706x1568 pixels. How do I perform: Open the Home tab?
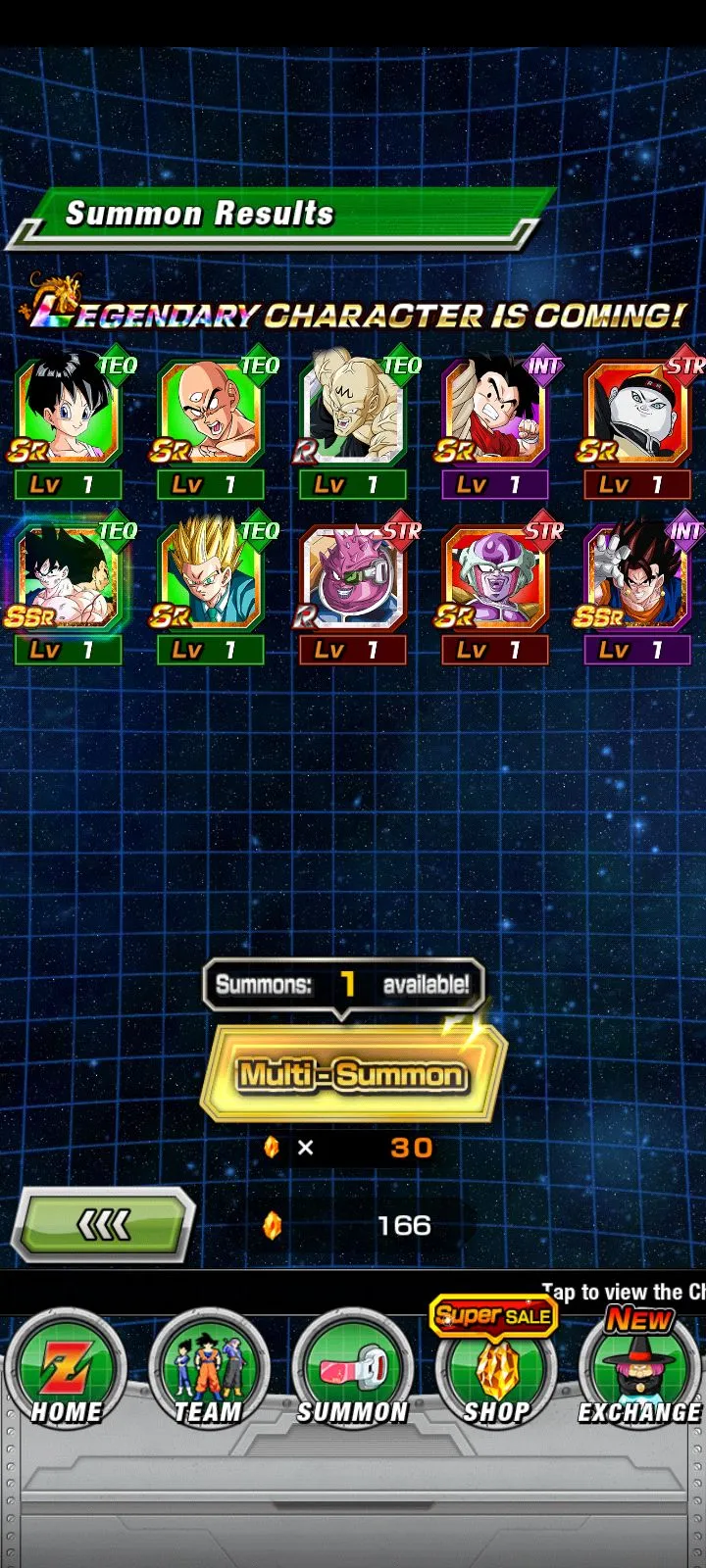[66, 1369]
